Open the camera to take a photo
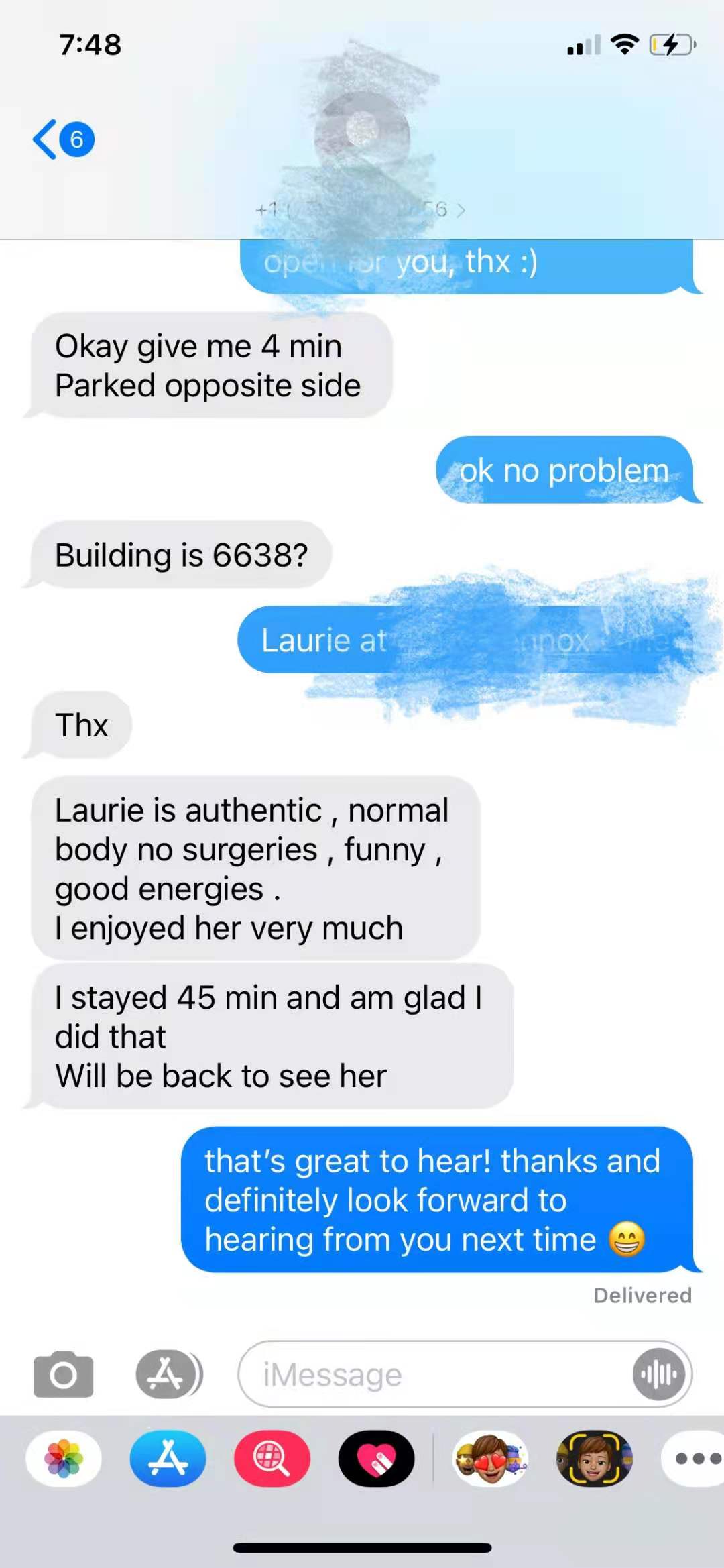Viewport: 724px width, 1568px height. 63,1375
